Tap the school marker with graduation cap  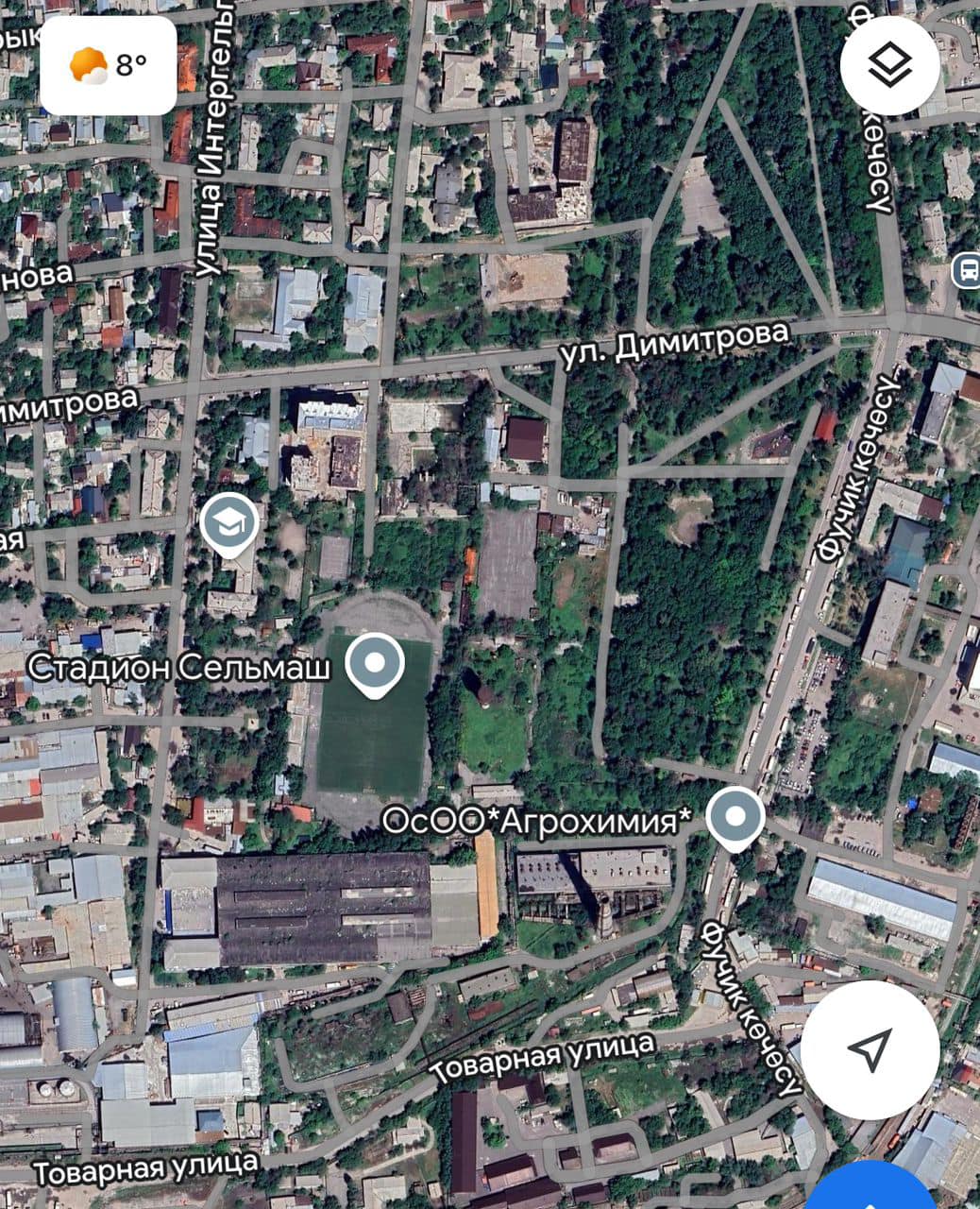[228, 522]
